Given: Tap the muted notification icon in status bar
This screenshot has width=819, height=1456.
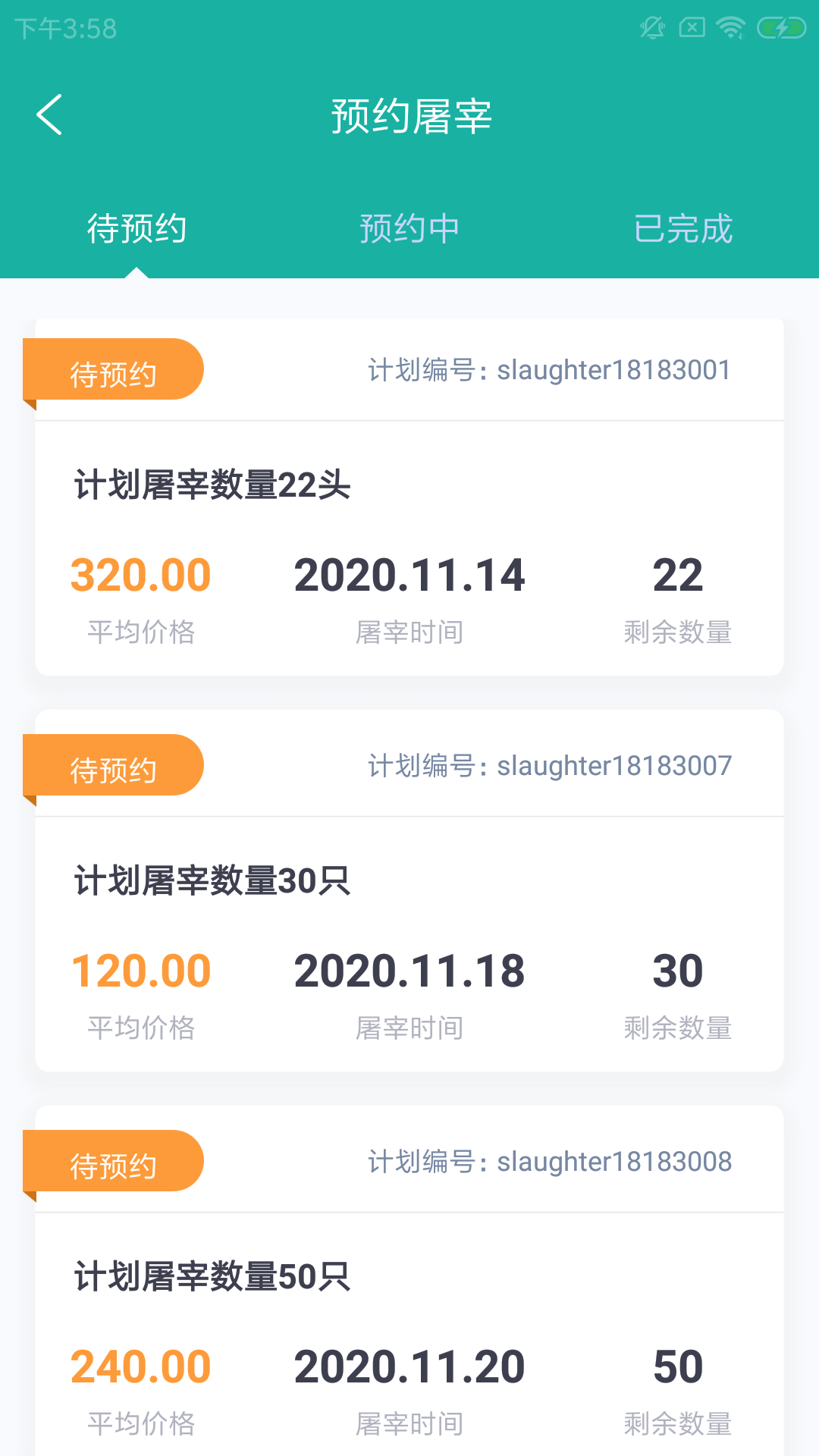Looking at the screenshot, I should click(x=652, y=27).
